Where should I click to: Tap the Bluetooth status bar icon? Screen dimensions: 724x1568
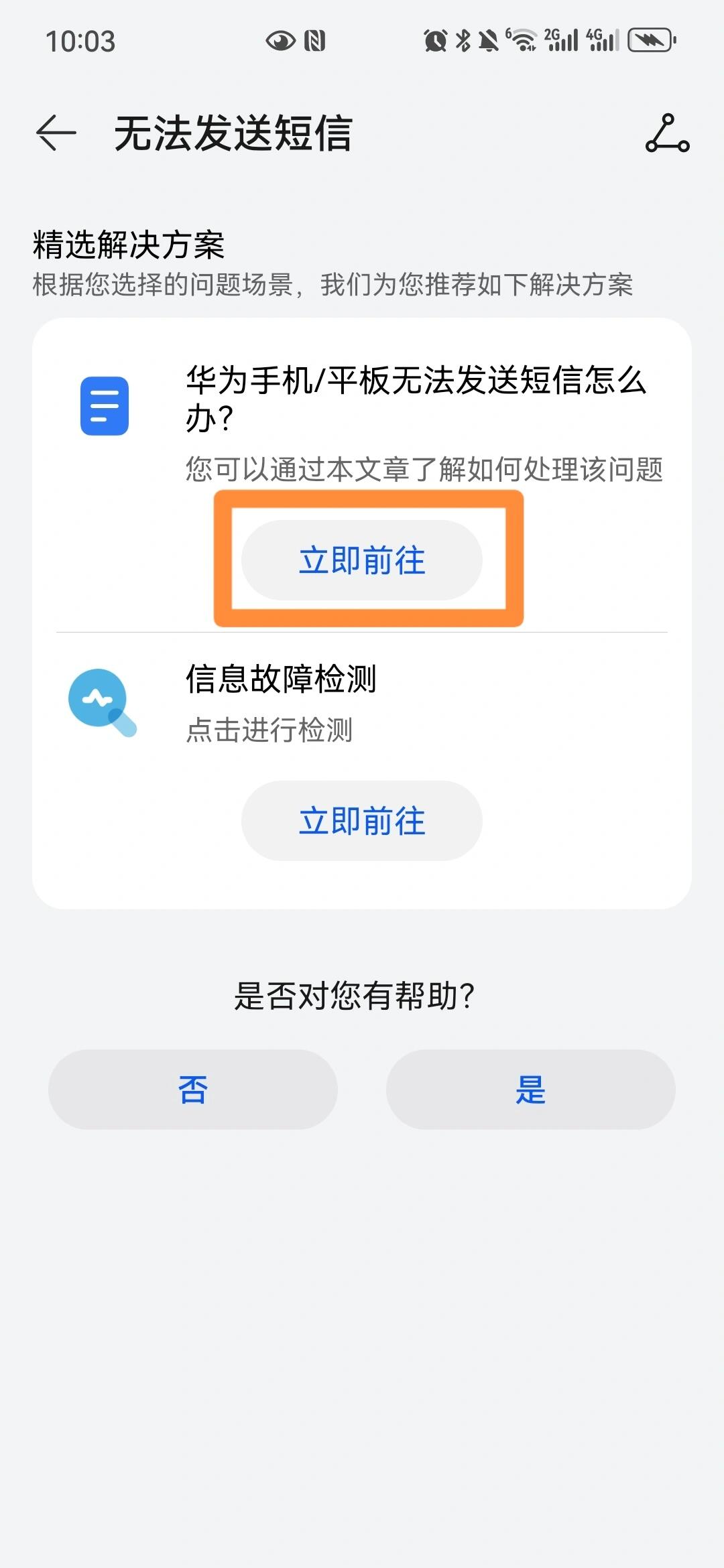[x=461, y=40]
